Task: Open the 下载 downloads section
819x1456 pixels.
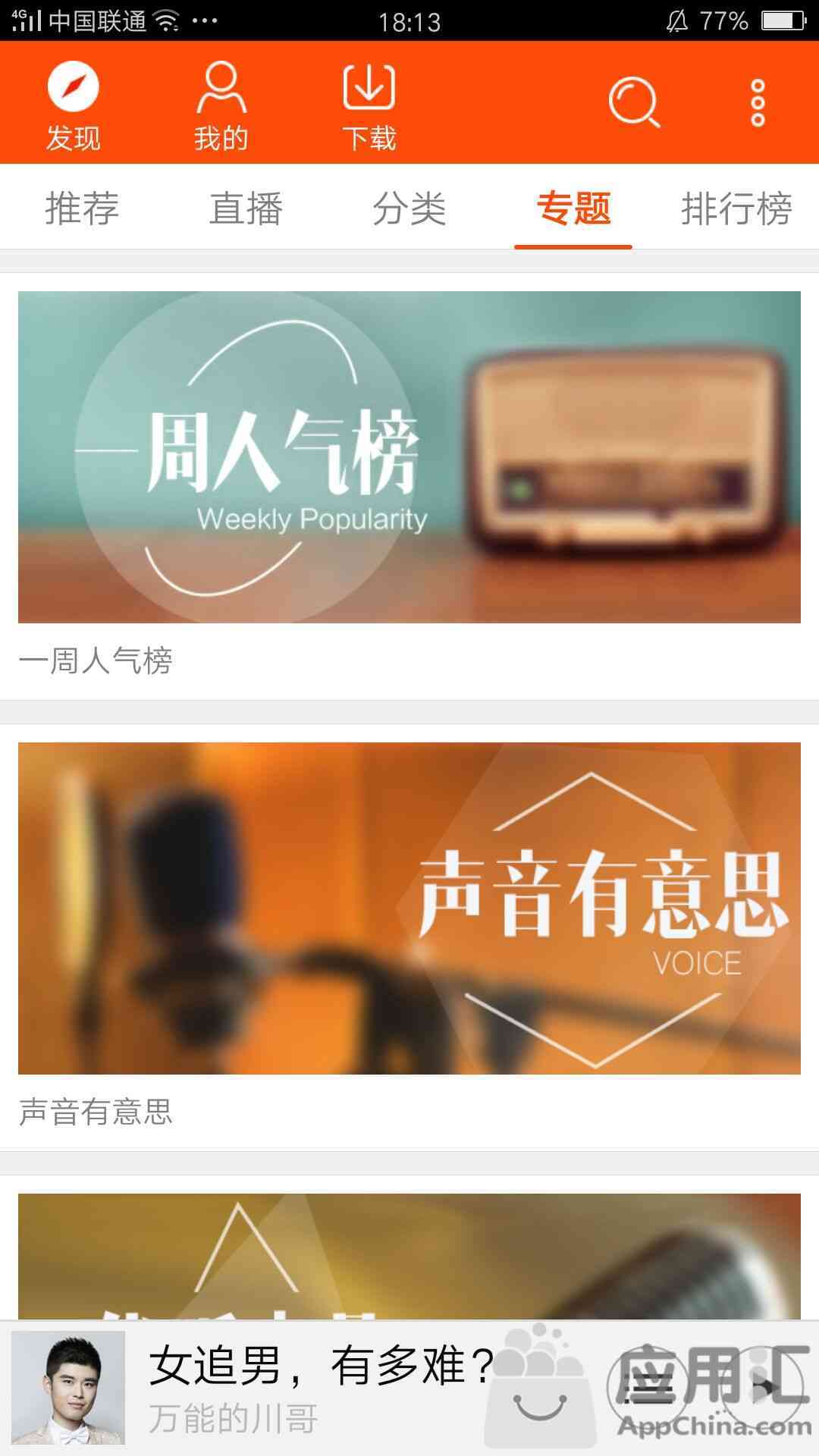Action: click(x=369, y=106)
